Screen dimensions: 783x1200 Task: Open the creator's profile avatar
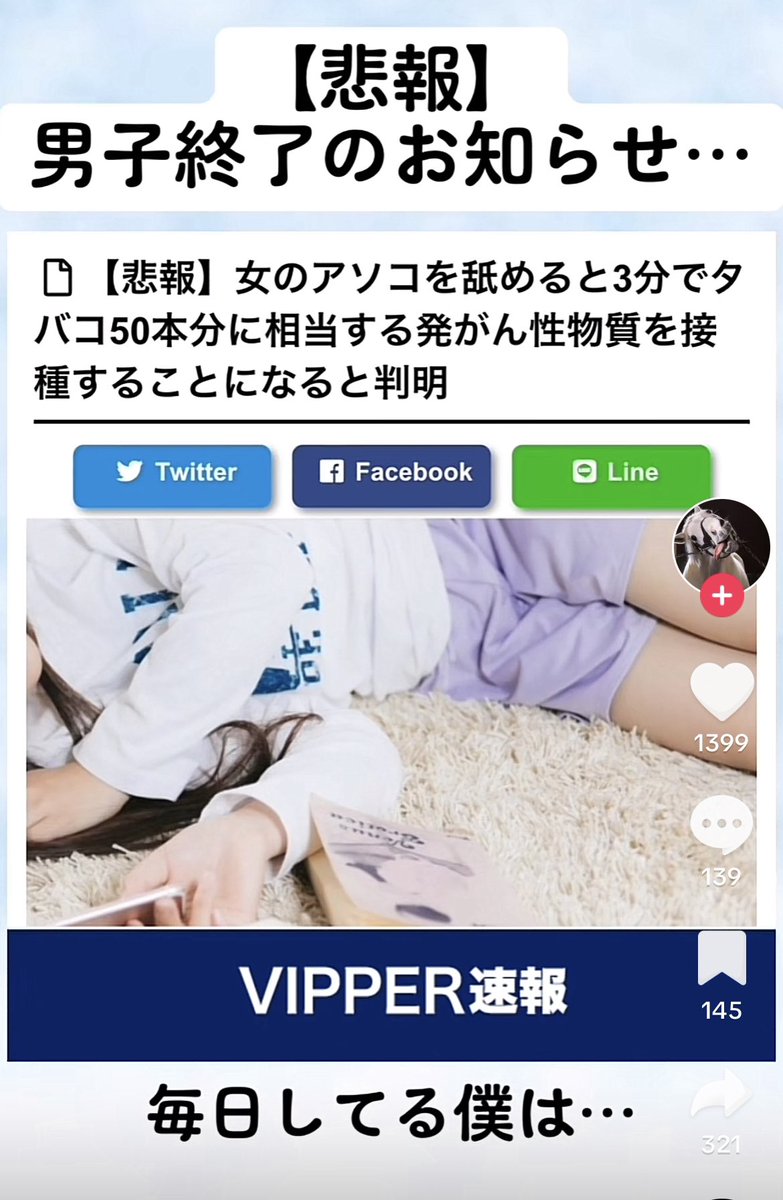(722, 546)
